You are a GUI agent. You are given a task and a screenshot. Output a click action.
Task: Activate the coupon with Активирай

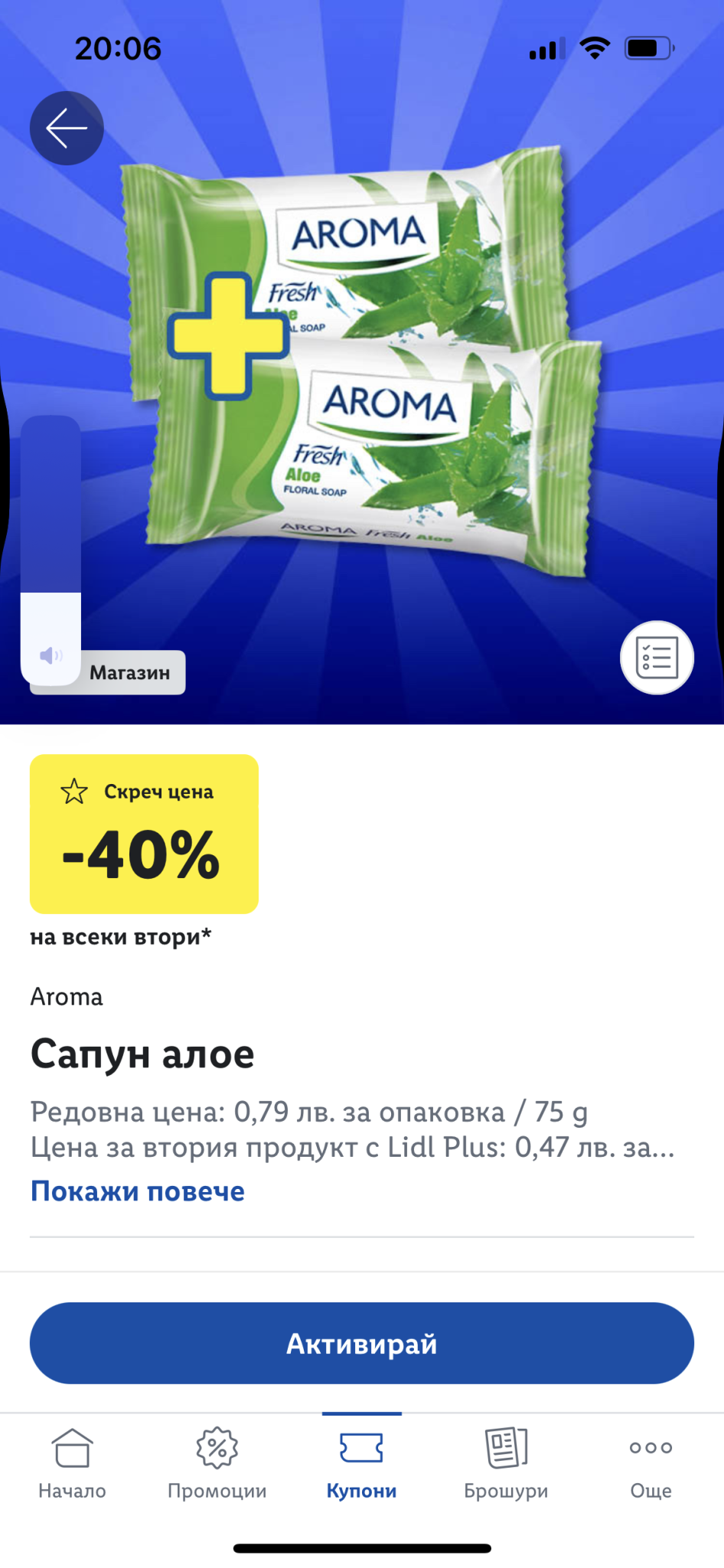click(361, 1344)
